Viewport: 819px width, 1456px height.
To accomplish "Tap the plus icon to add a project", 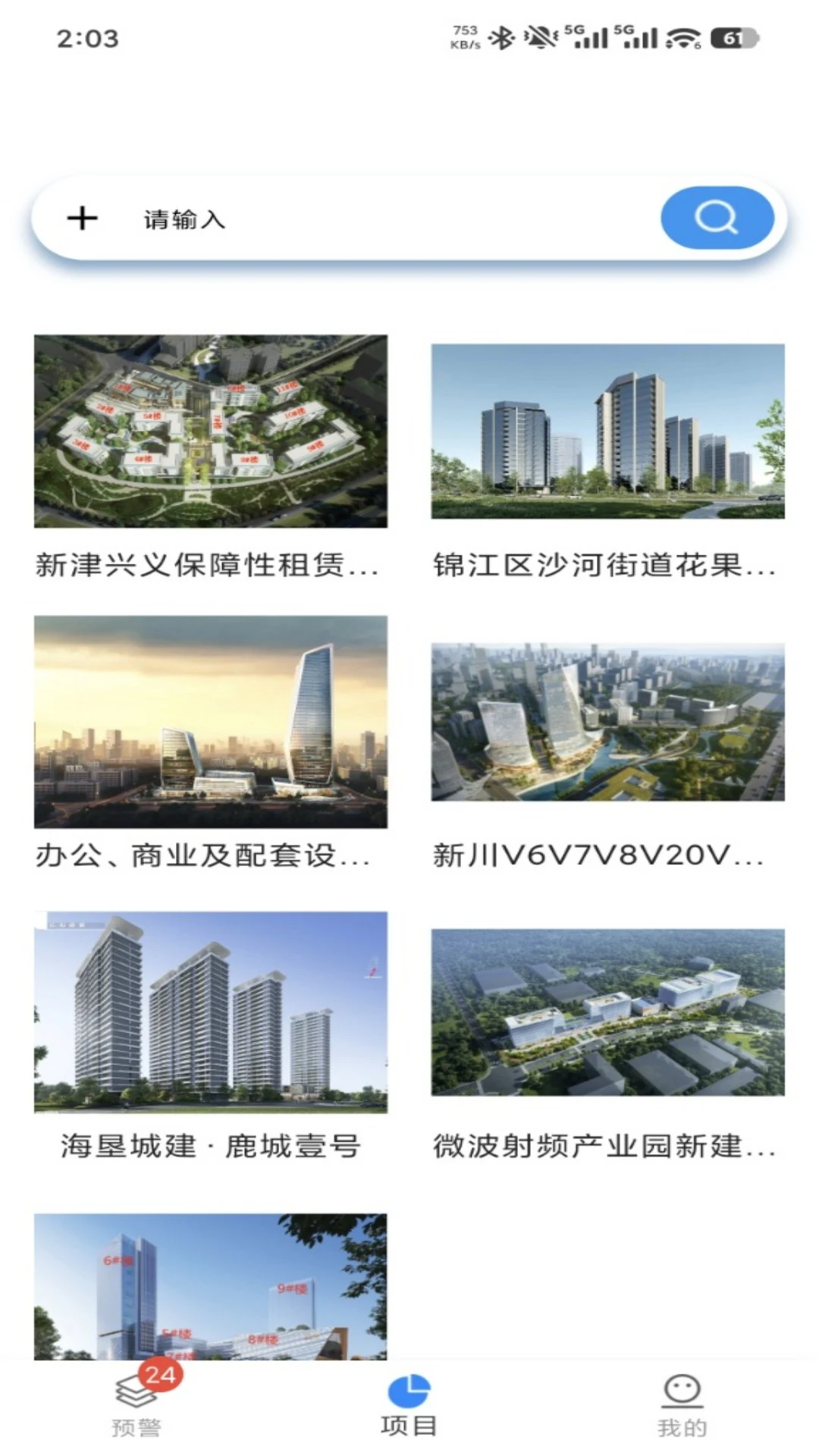I will [81, 219].
